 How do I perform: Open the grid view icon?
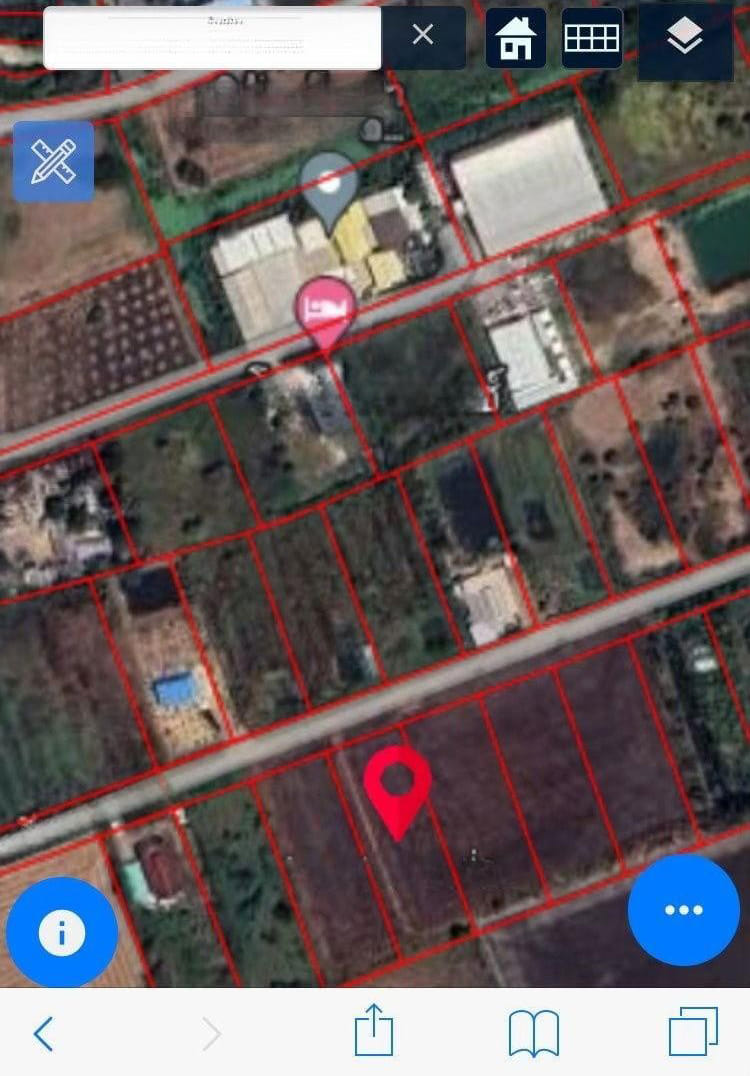coord(592,38)
